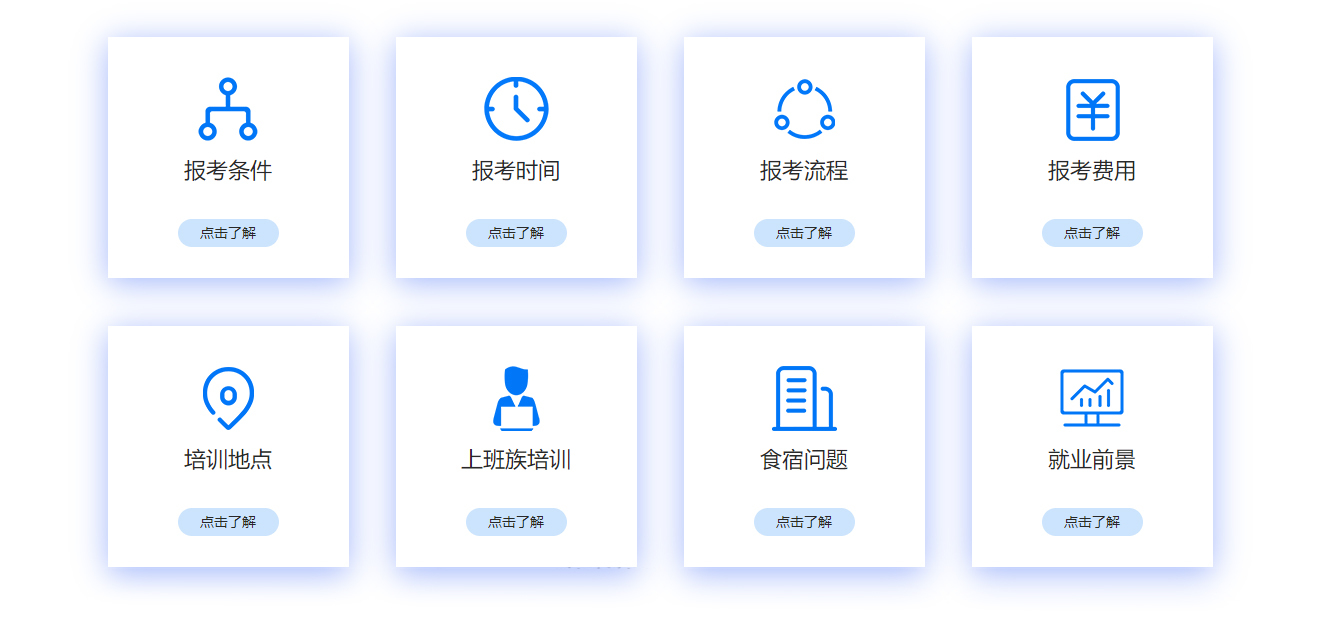1320x627 pixels.
Task: Select 点击了解 under 报考费用
Action: [1092, 233]
